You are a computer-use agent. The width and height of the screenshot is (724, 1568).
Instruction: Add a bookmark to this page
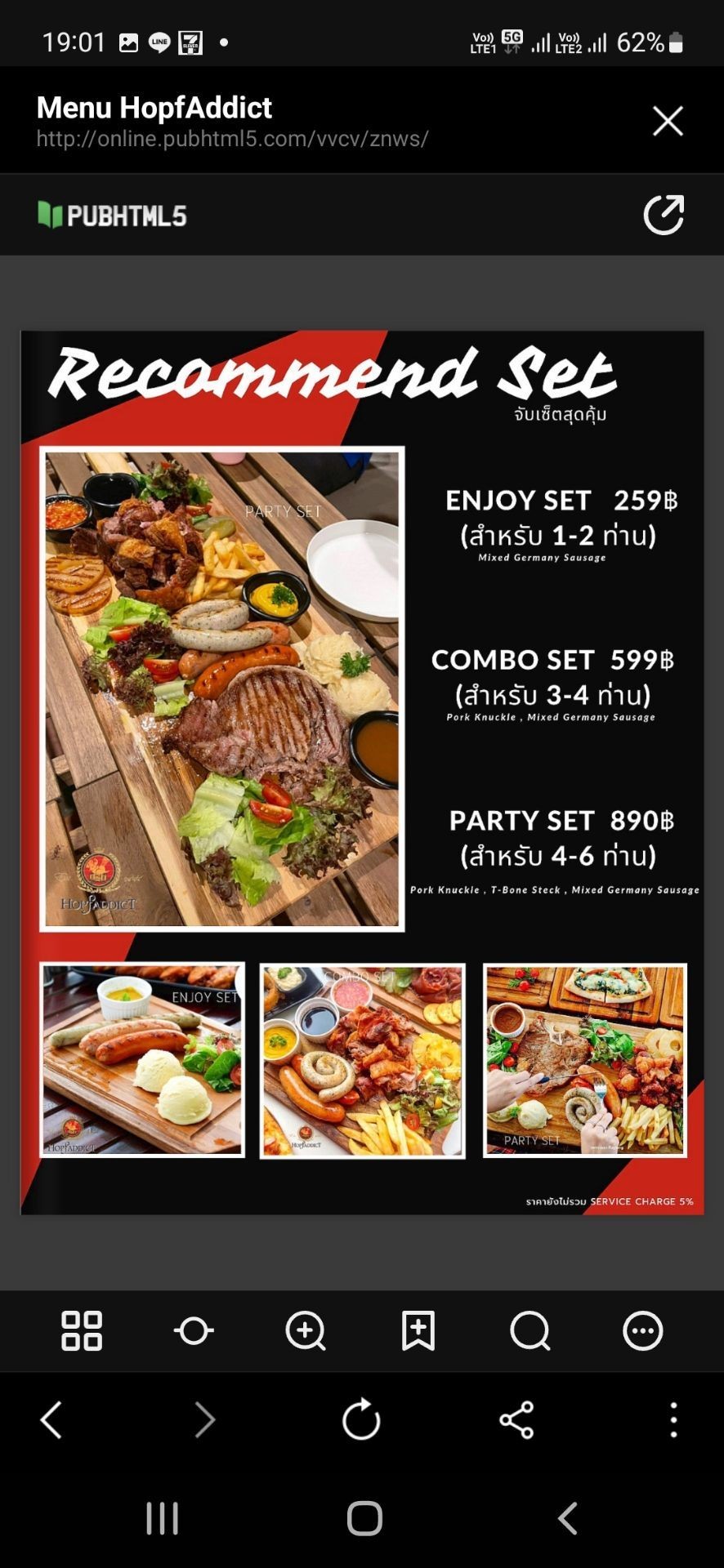[x=418, y=1330]
